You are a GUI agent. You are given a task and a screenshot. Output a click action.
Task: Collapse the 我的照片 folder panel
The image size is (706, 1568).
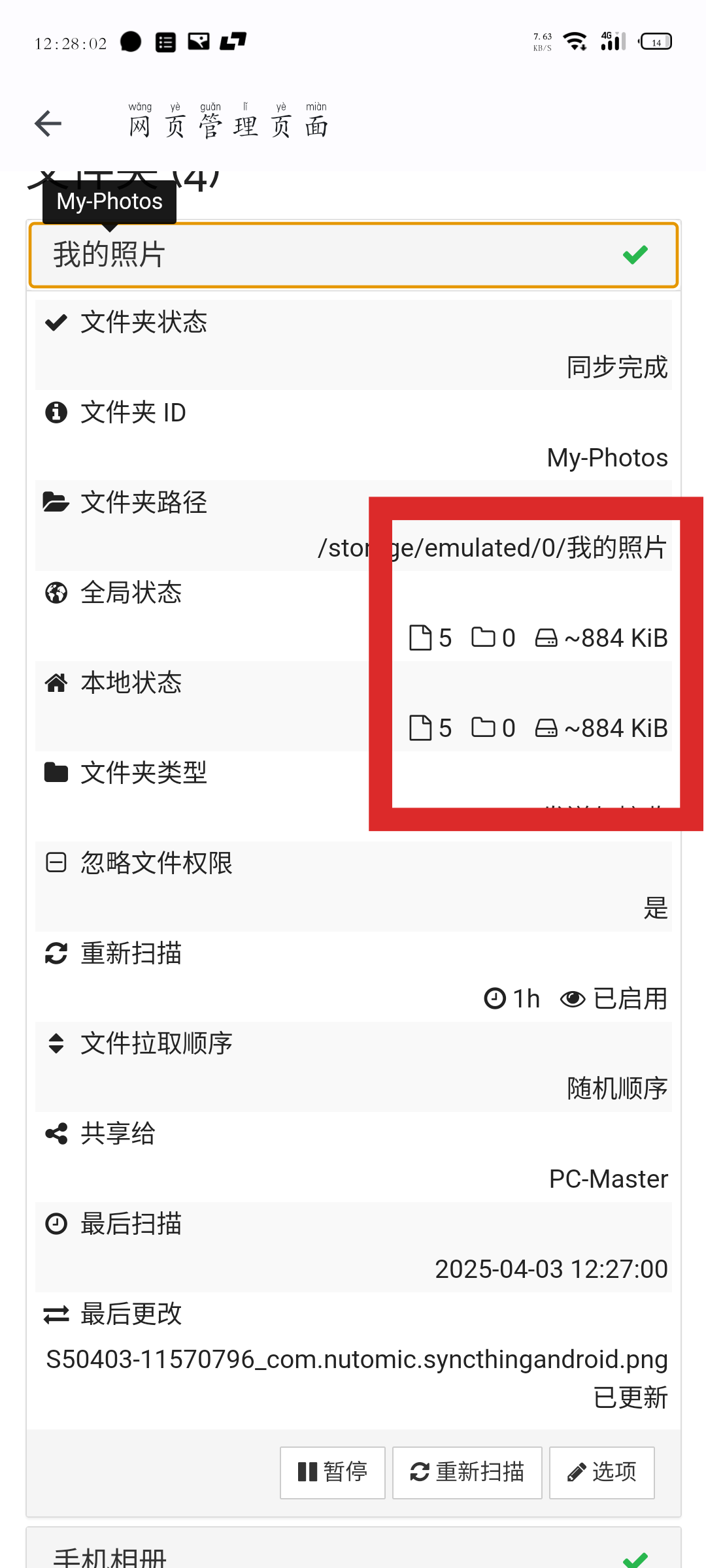point(353,255)
